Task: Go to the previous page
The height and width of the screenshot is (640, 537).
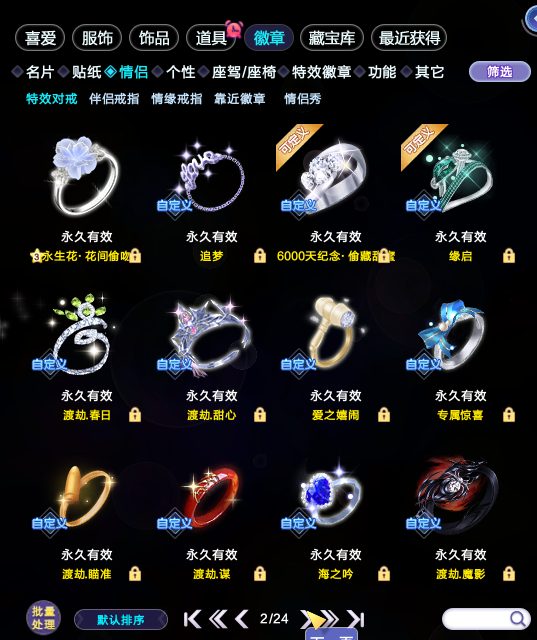Action: 242,619
